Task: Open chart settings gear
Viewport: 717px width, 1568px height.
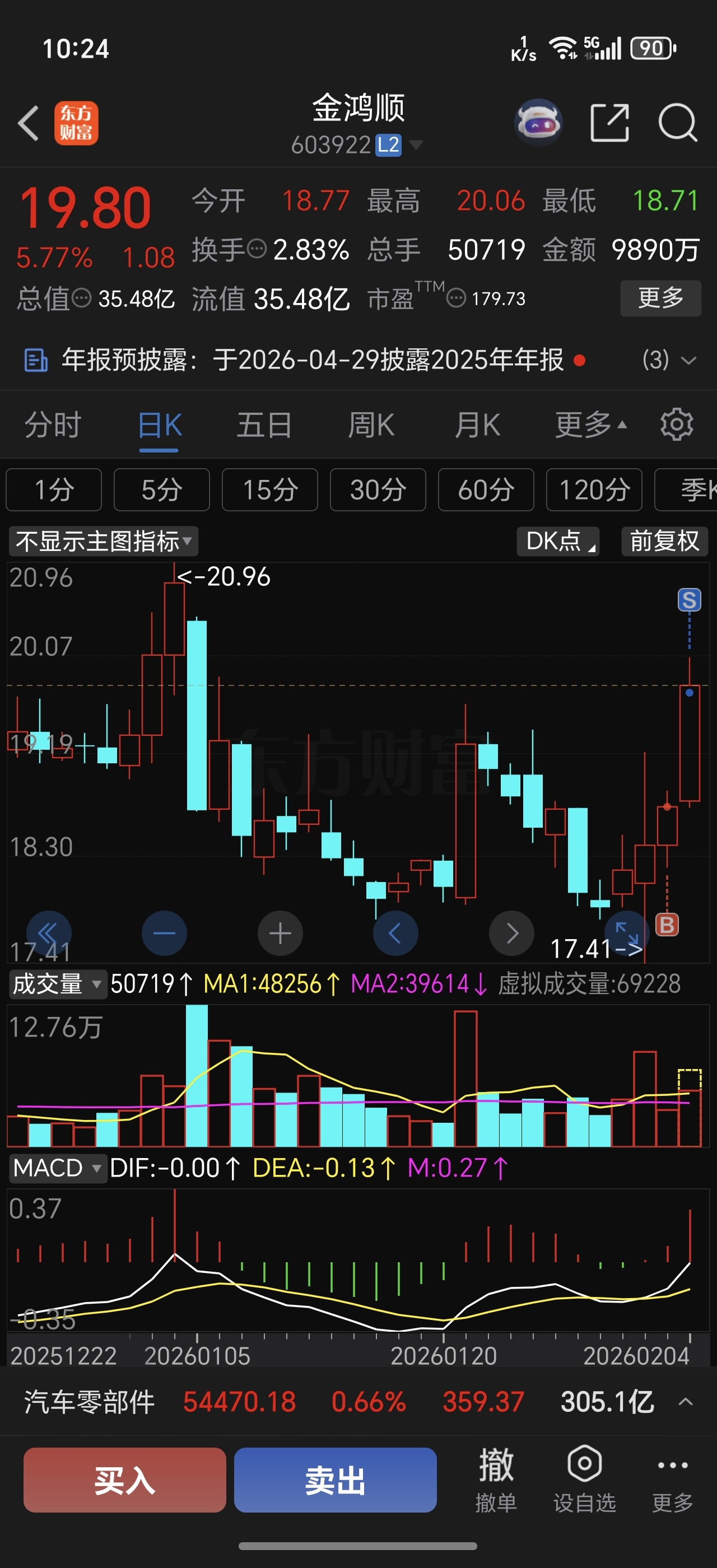Action: click(x=677, y=425)
